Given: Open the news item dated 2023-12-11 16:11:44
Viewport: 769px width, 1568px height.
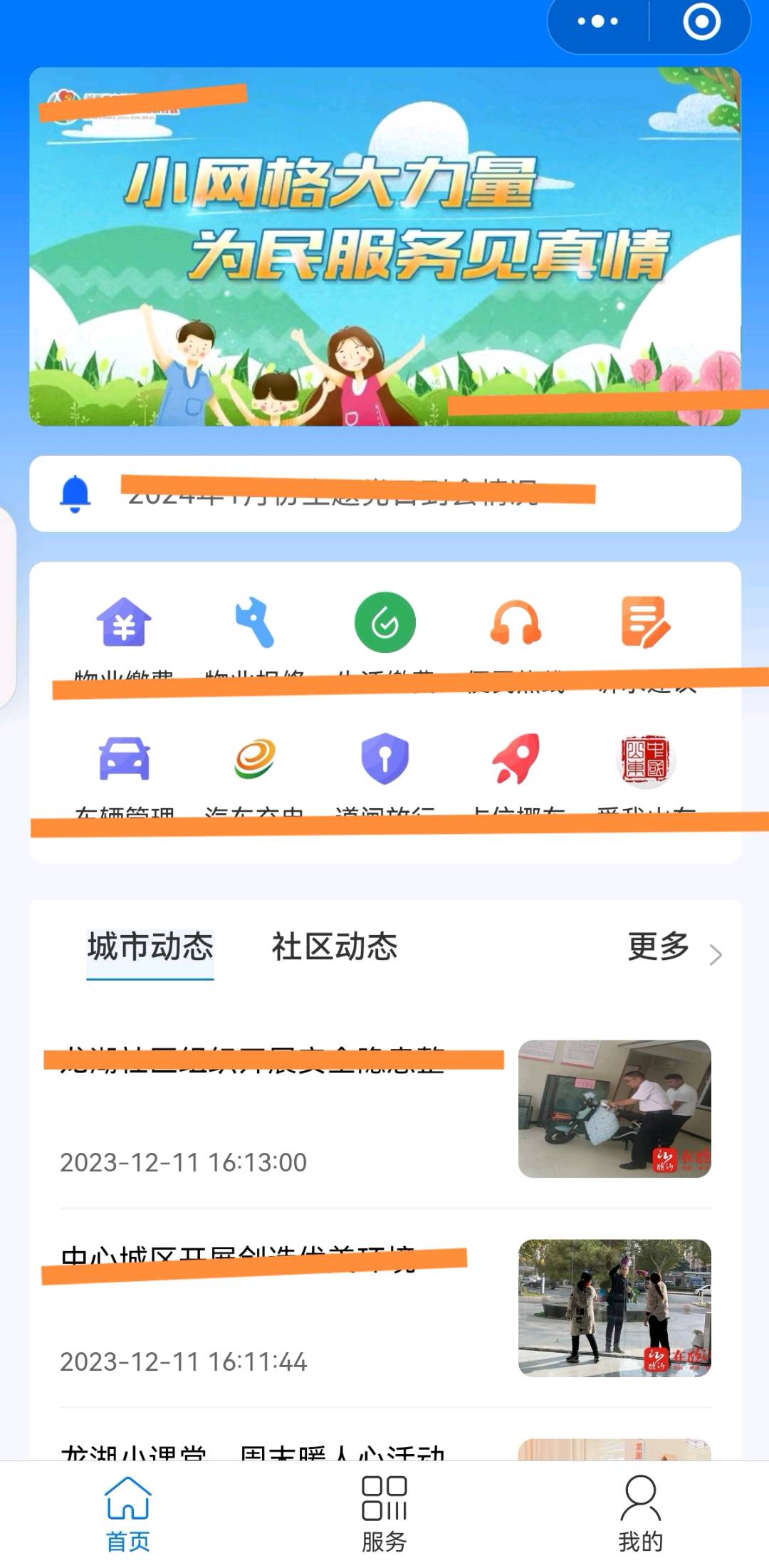Looking at the screenshot, I should [x=384, y=1307].
